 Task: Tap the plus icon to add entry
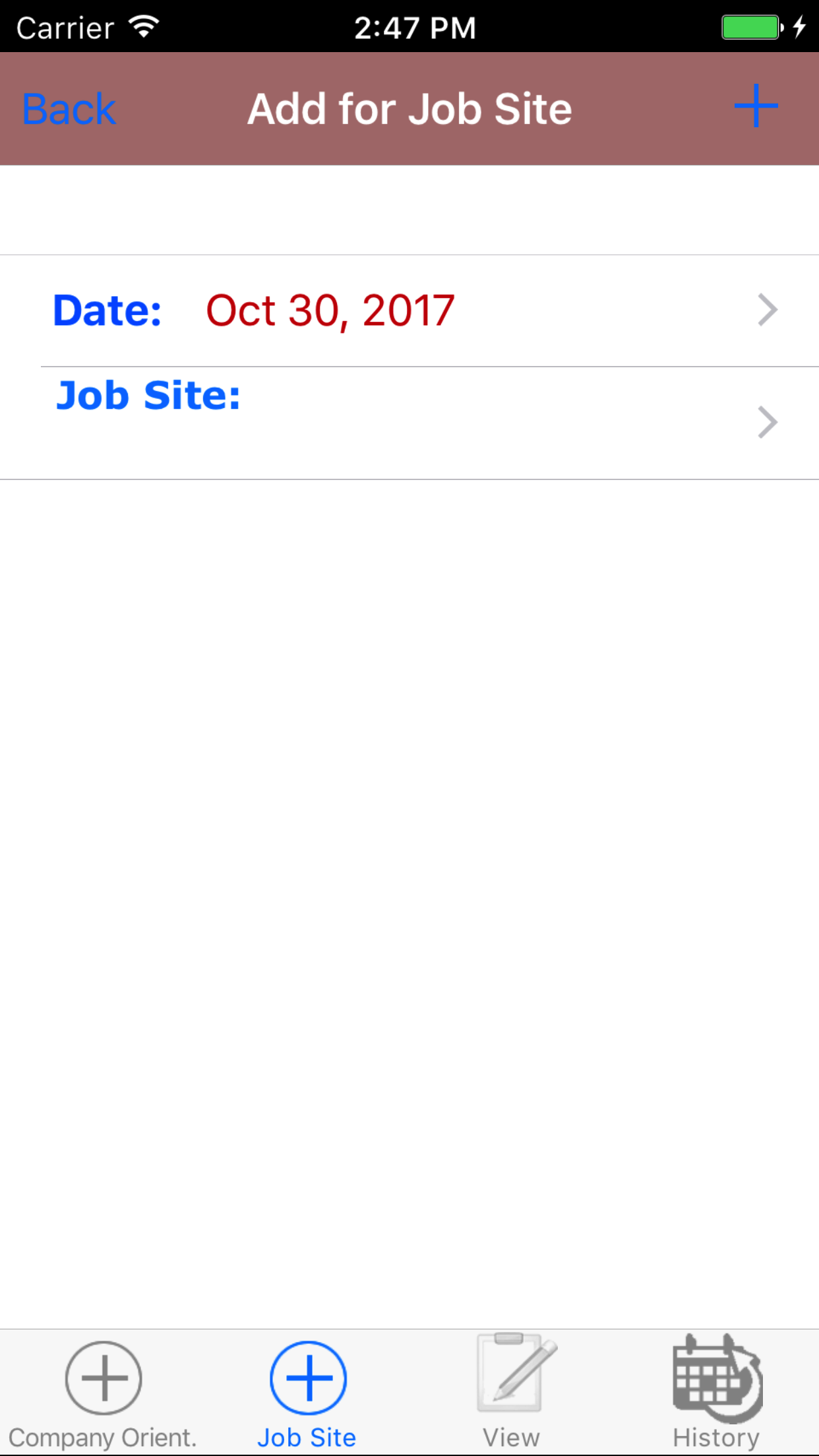756,106
